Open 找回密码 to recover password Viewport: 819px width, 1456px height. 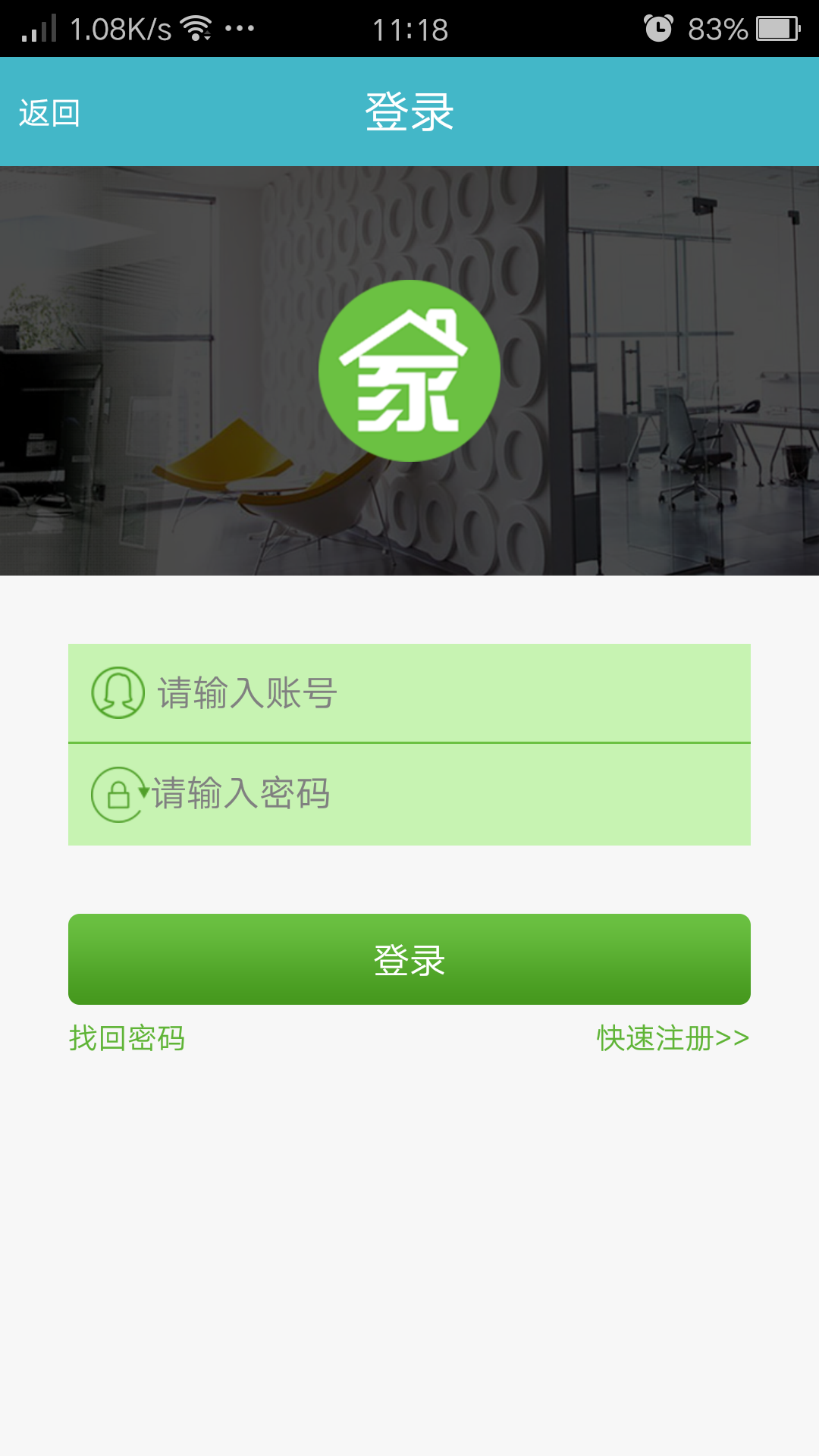coord(127,1038)
